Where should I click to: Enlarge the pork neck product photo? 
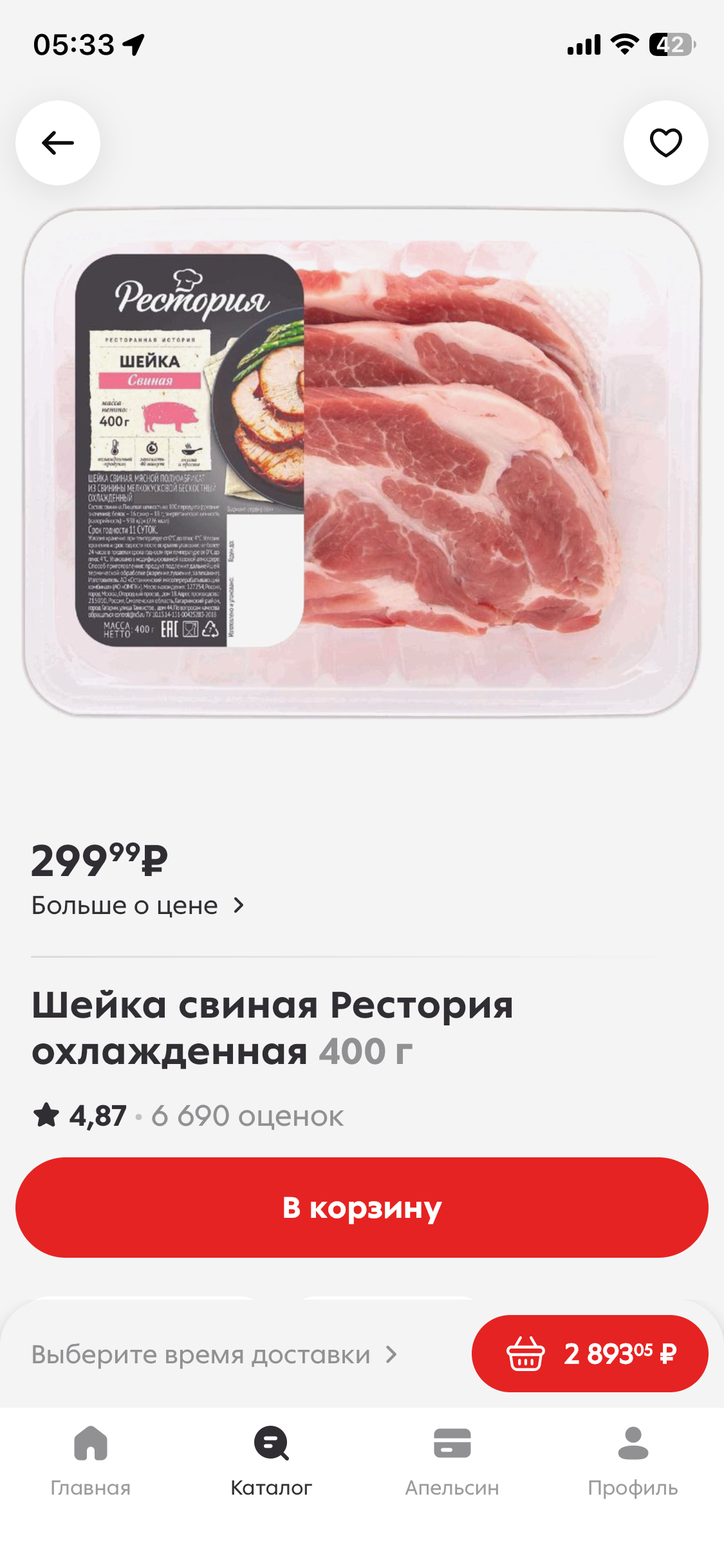click(362, 461)
